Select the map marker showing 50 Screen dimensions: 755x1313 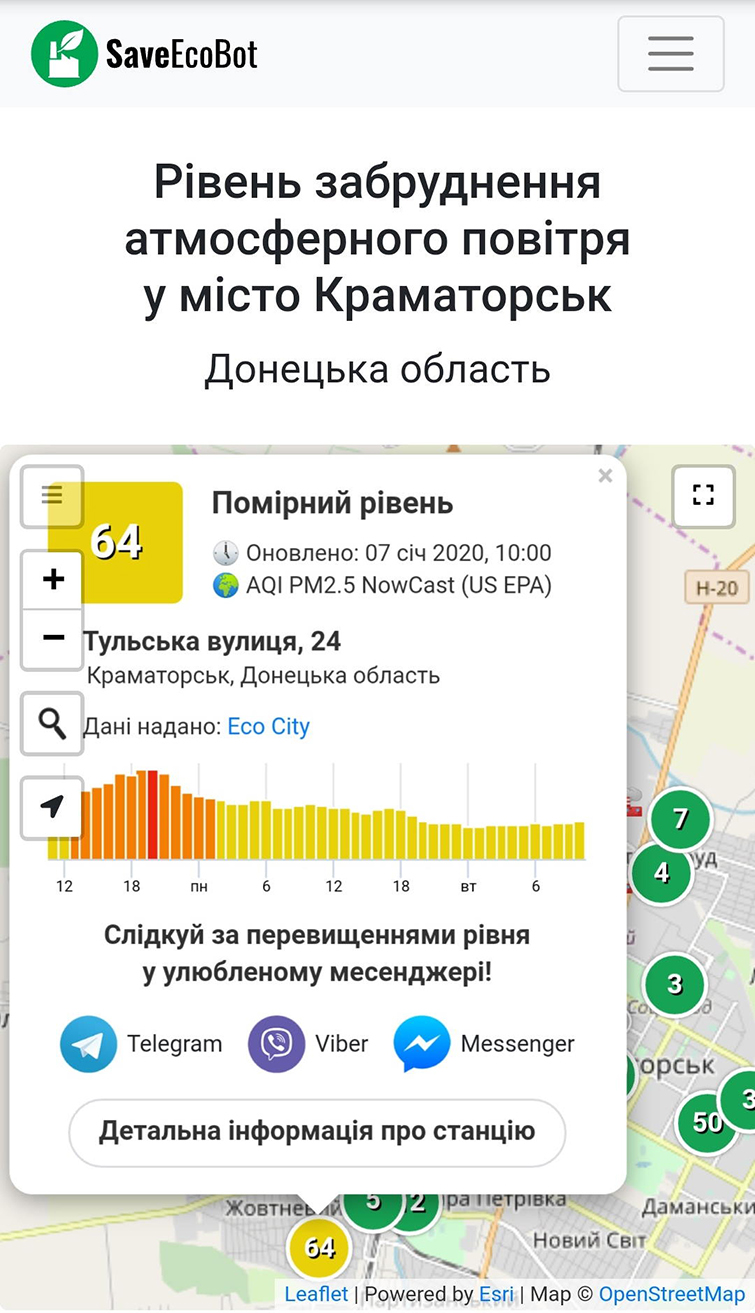click(707, 1122)
